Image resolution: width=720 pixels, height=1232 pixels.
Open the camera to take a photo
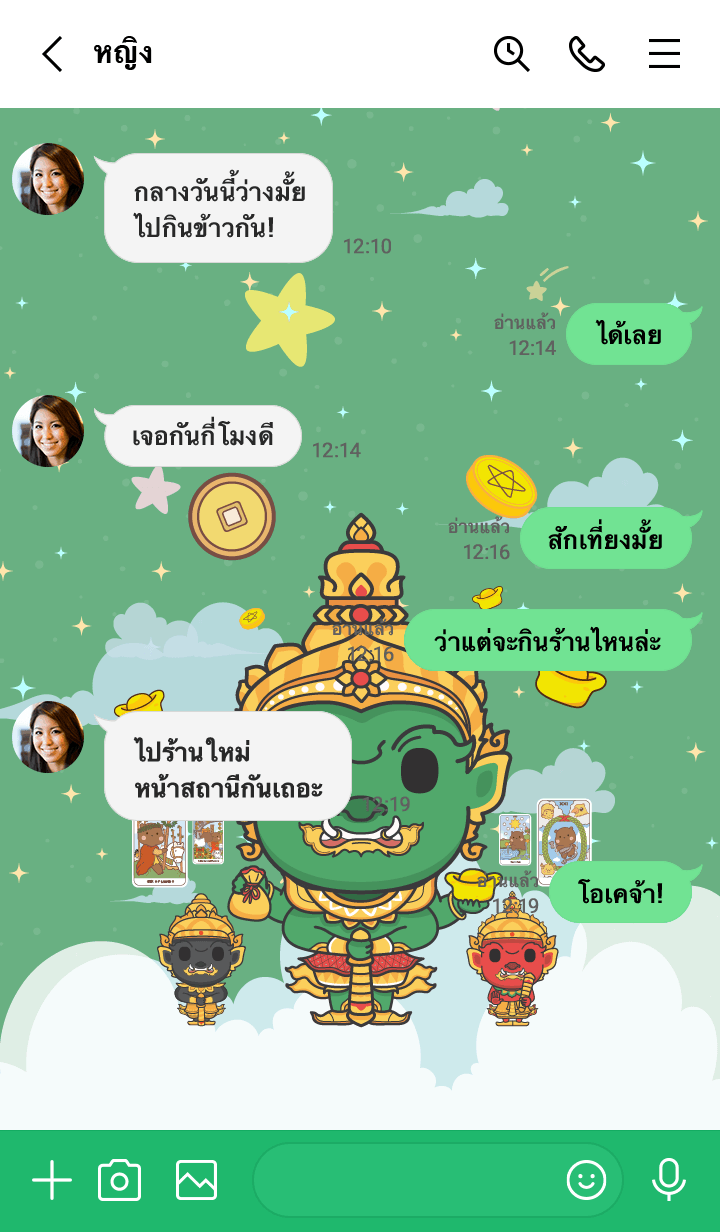[119, 1181]
